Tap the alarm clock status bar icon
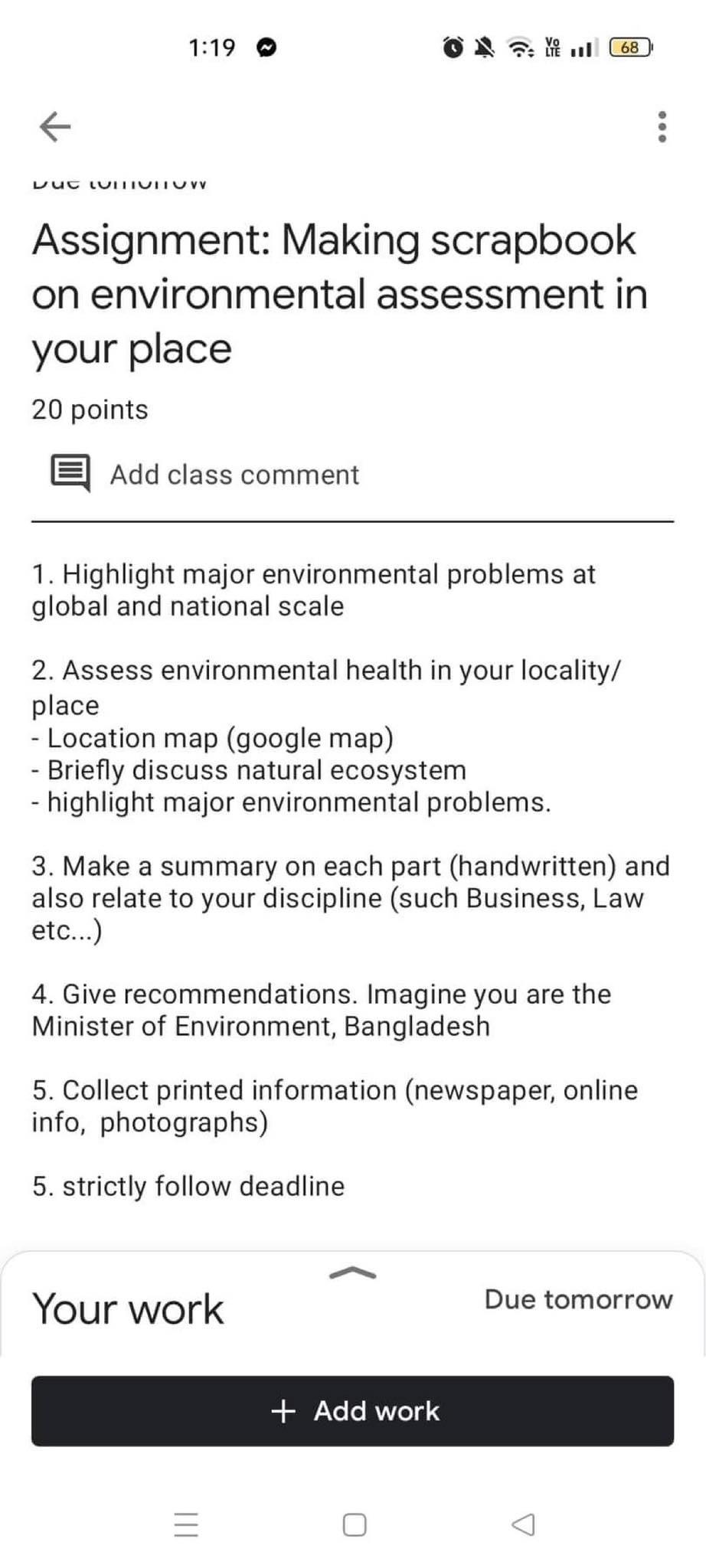 453,47
